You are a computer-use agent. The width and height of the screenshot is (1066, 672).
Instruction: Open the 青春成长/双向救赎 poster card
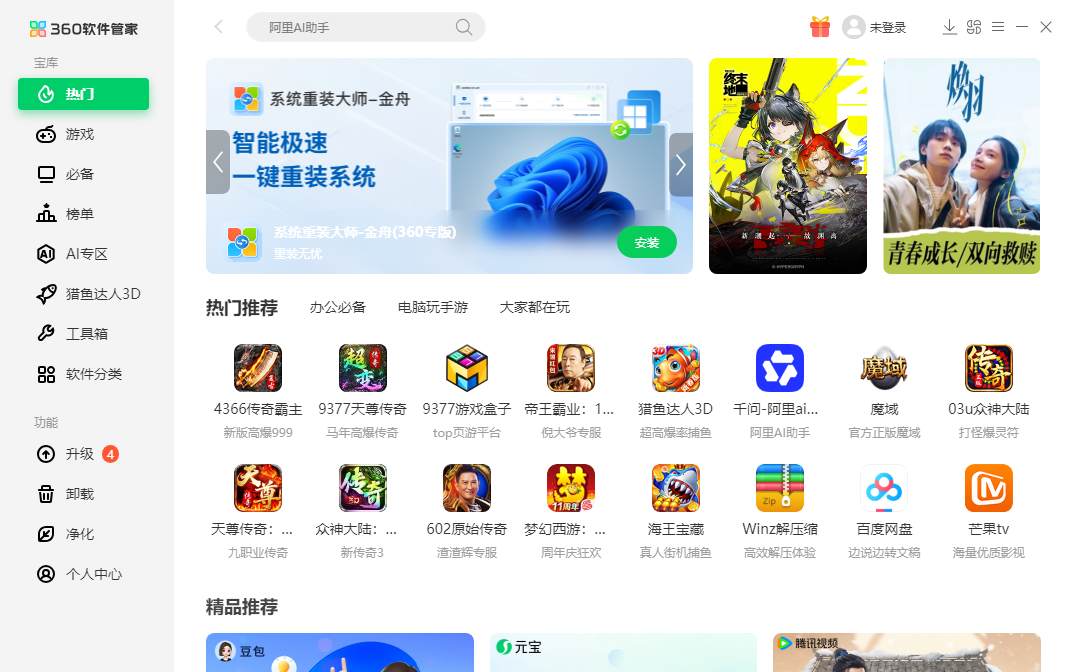[961, 166]
